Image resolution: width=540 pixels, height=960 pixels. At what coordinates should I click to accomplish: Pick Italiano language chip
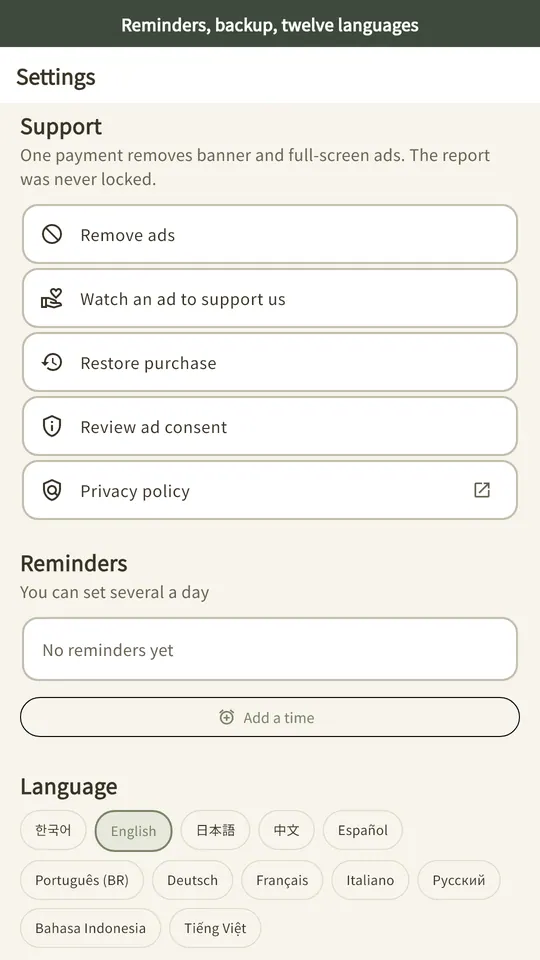click(x=370, y=880)
